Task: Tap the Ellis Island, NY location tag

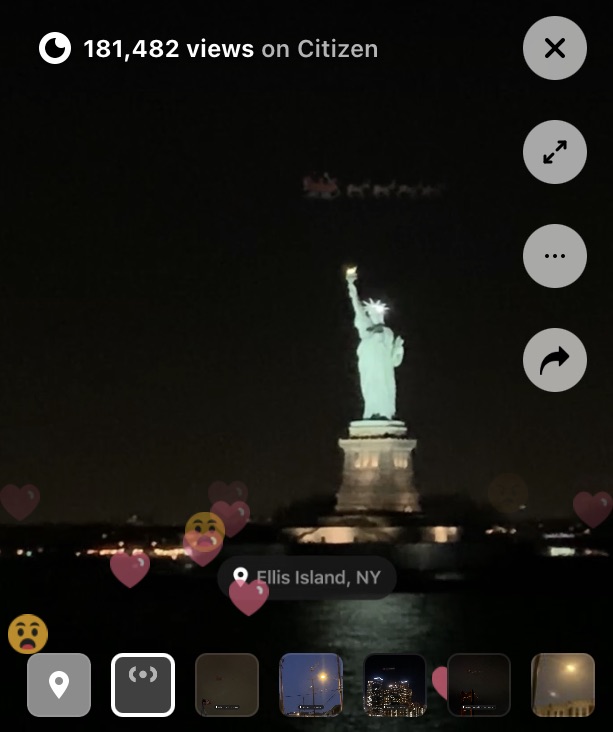Action: [307, 577]
